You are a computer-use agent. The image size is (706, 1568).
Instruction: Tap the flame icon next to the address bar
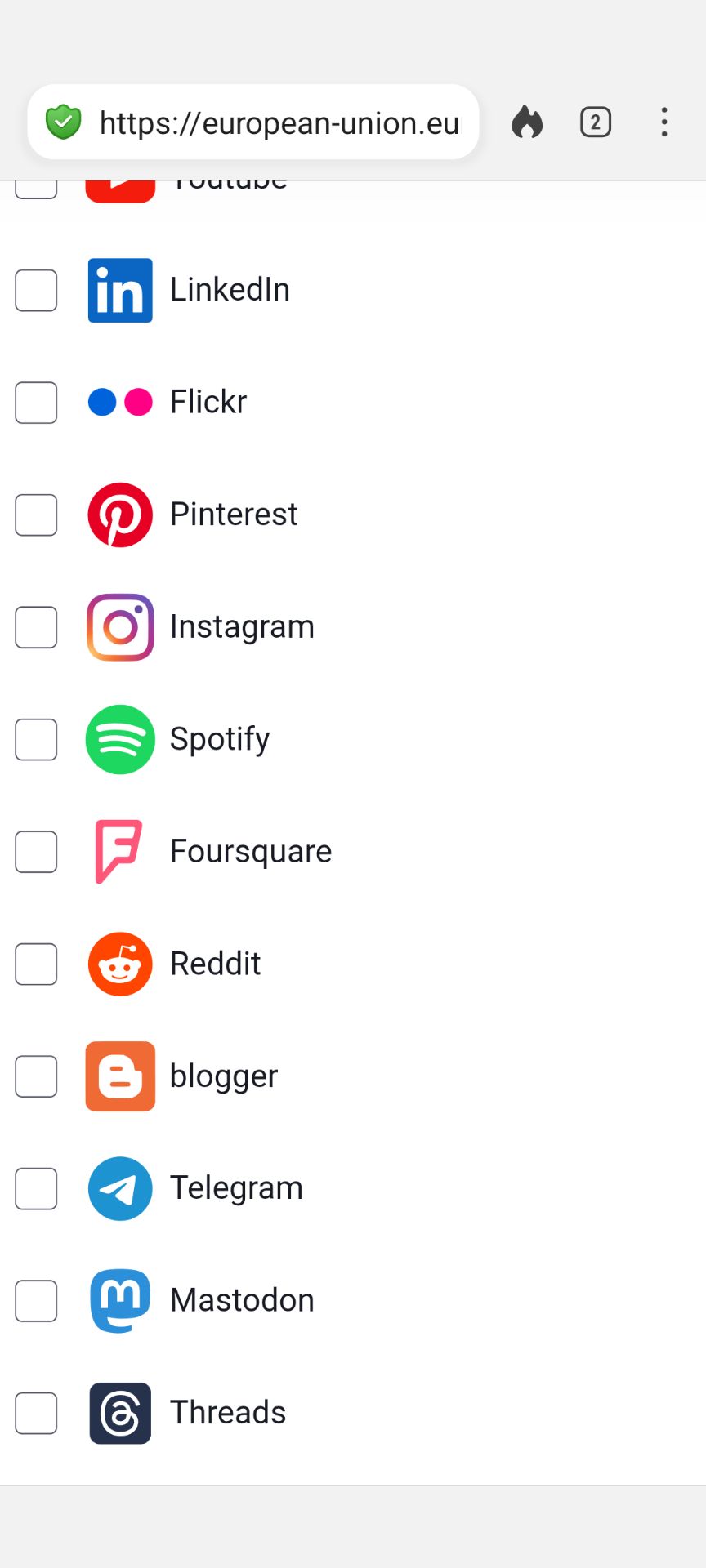(x=526, y=122)
